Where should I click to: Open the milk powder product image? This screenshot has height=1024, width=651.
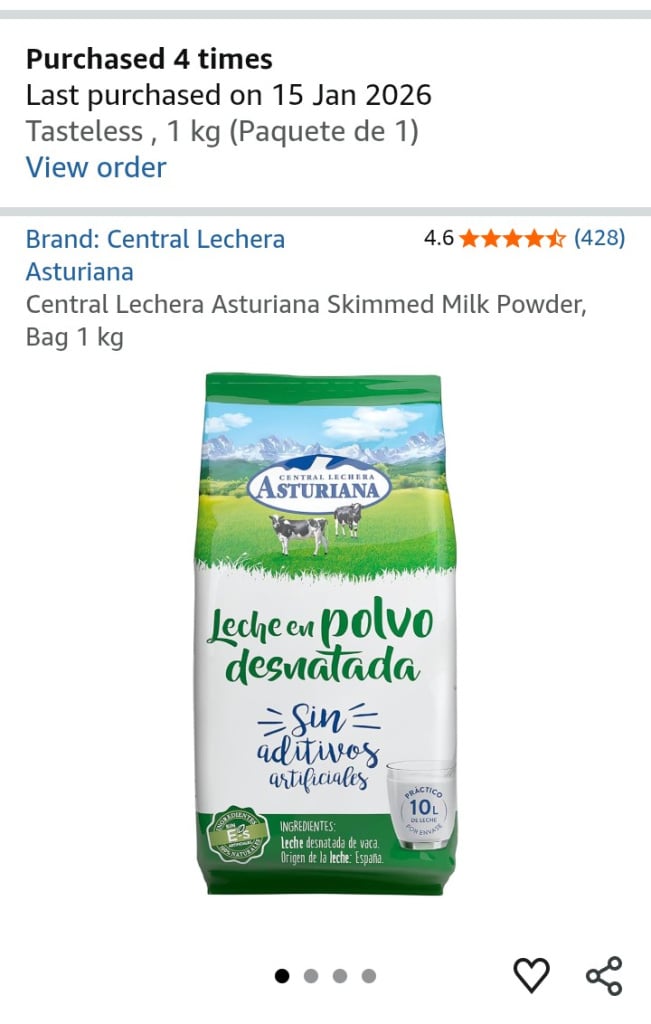[x=325, y=634]
